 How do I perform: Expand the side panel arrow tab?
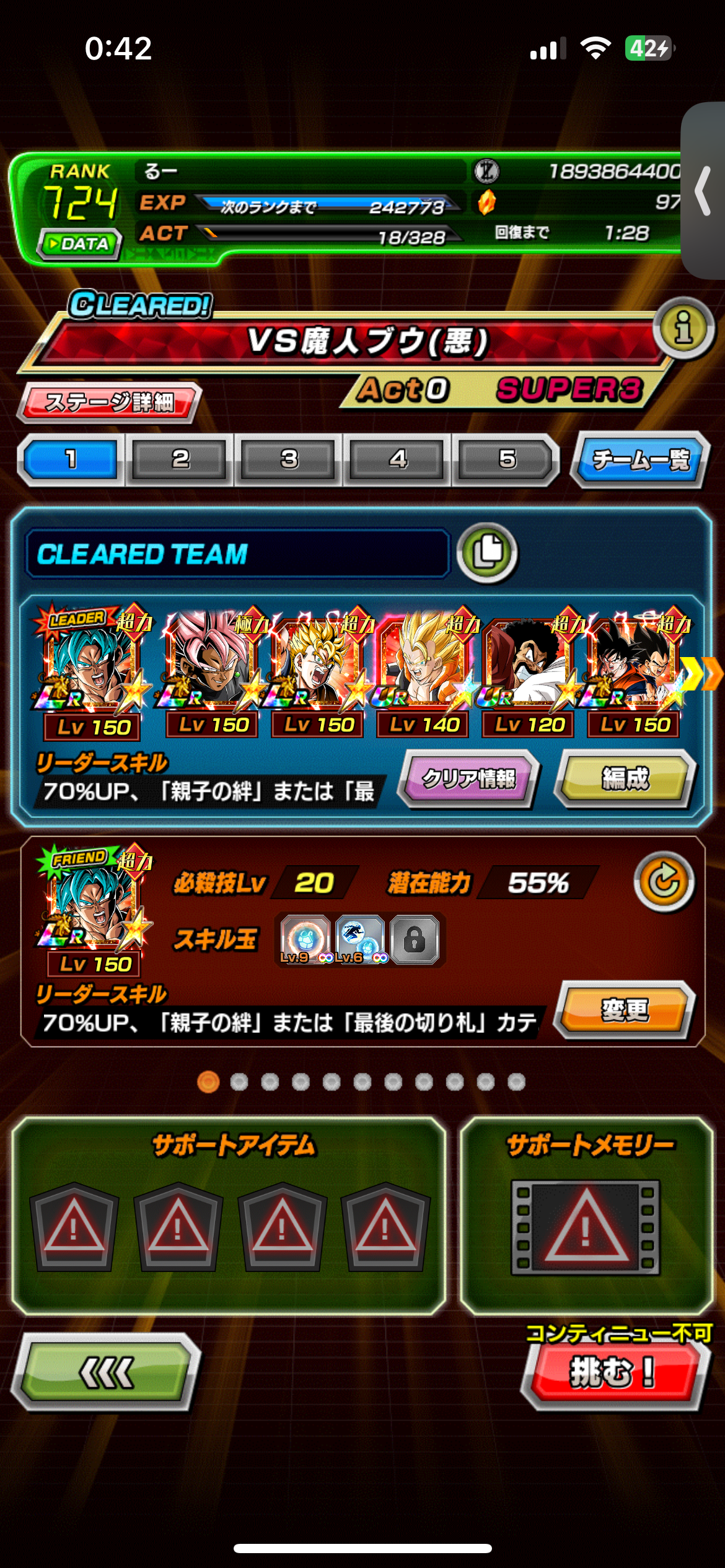tap(703, 191)
